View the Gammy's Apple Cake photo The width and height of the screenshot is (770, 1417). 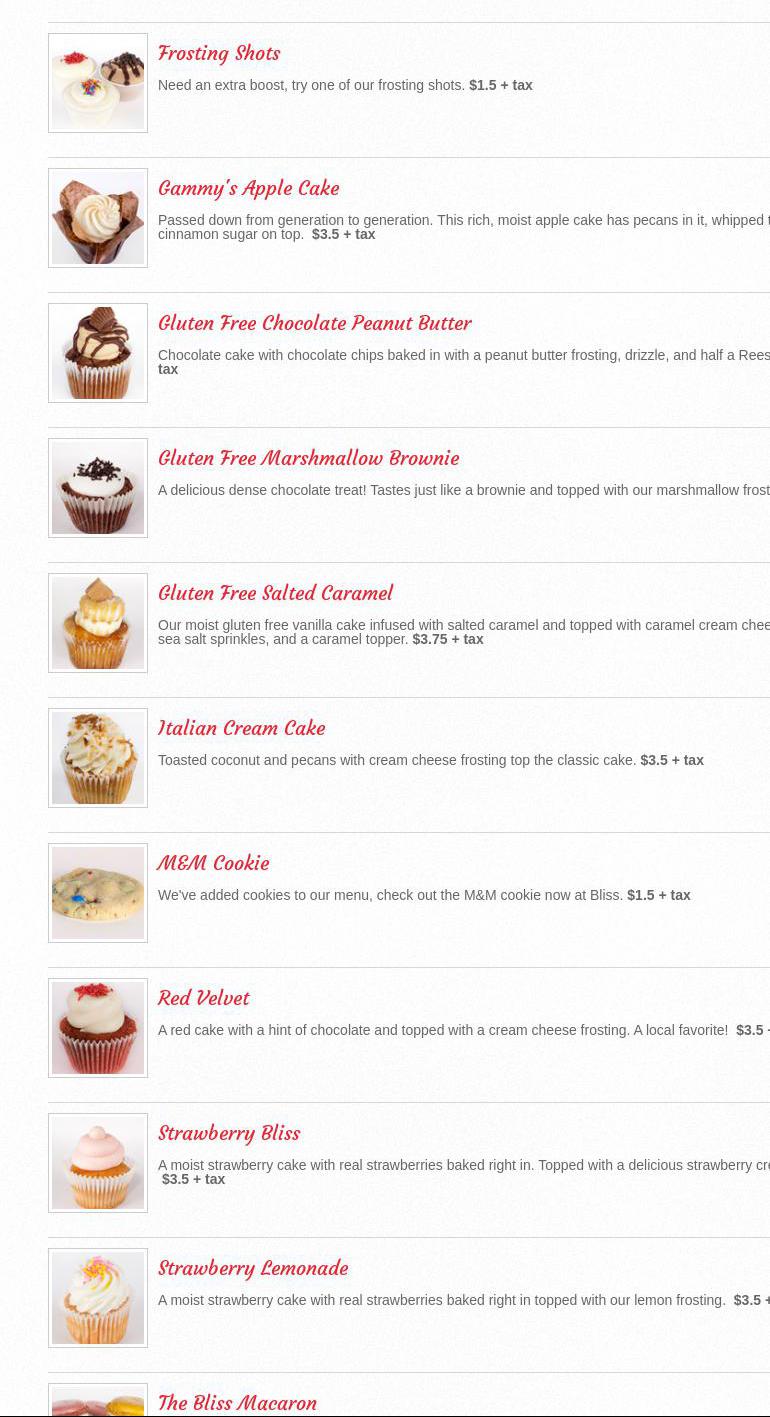(x=98, y=218)
